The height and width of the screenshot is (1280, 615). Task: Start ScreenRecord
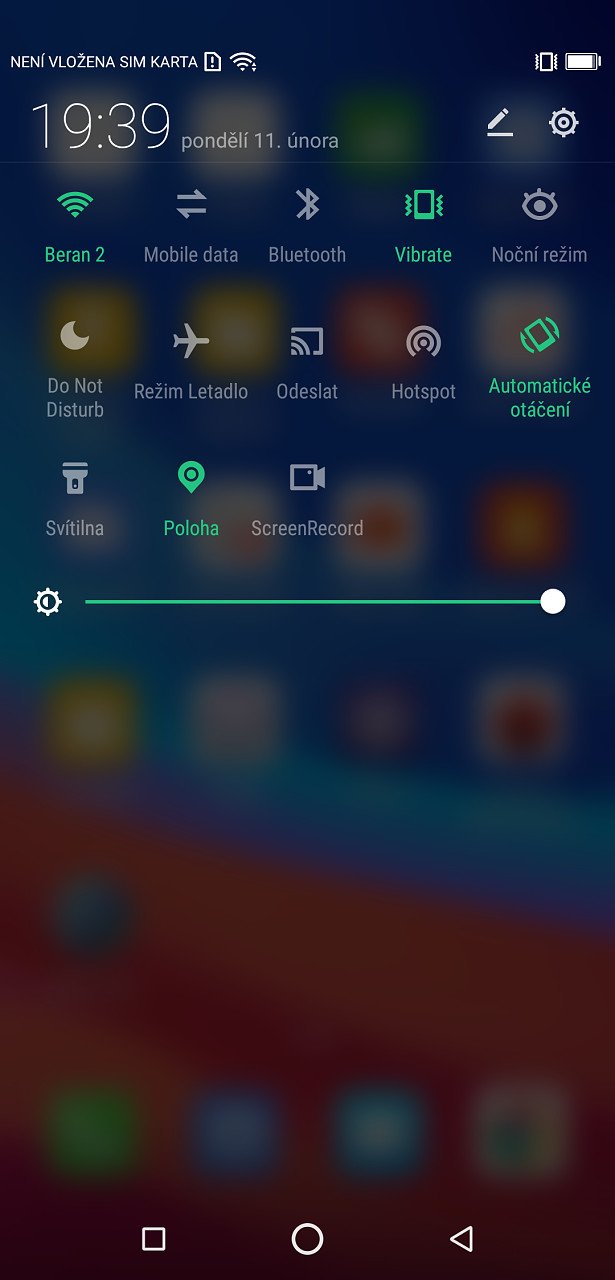[x=307, y=499]
